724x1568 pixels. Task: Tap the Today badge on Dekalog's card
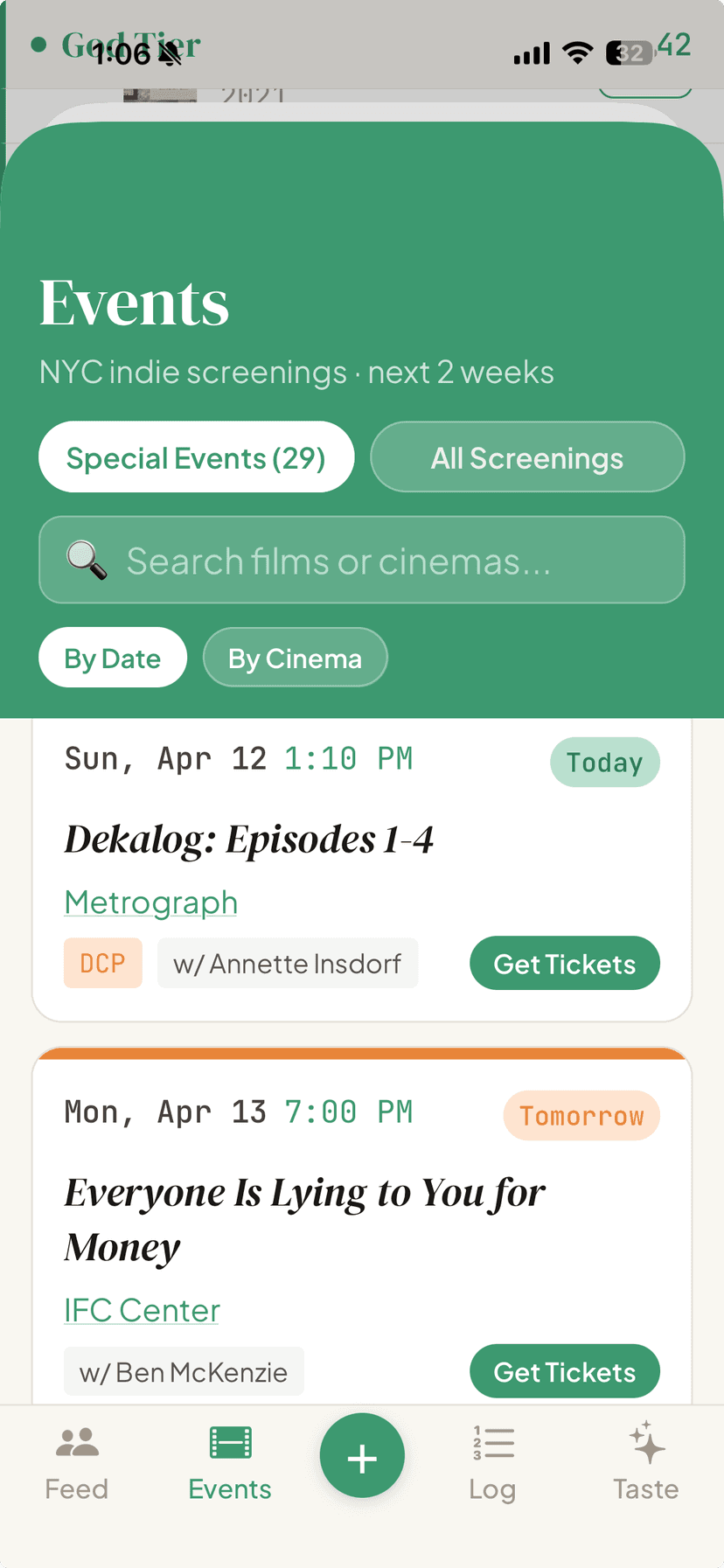pyautogui.click(x=605, y=762)
